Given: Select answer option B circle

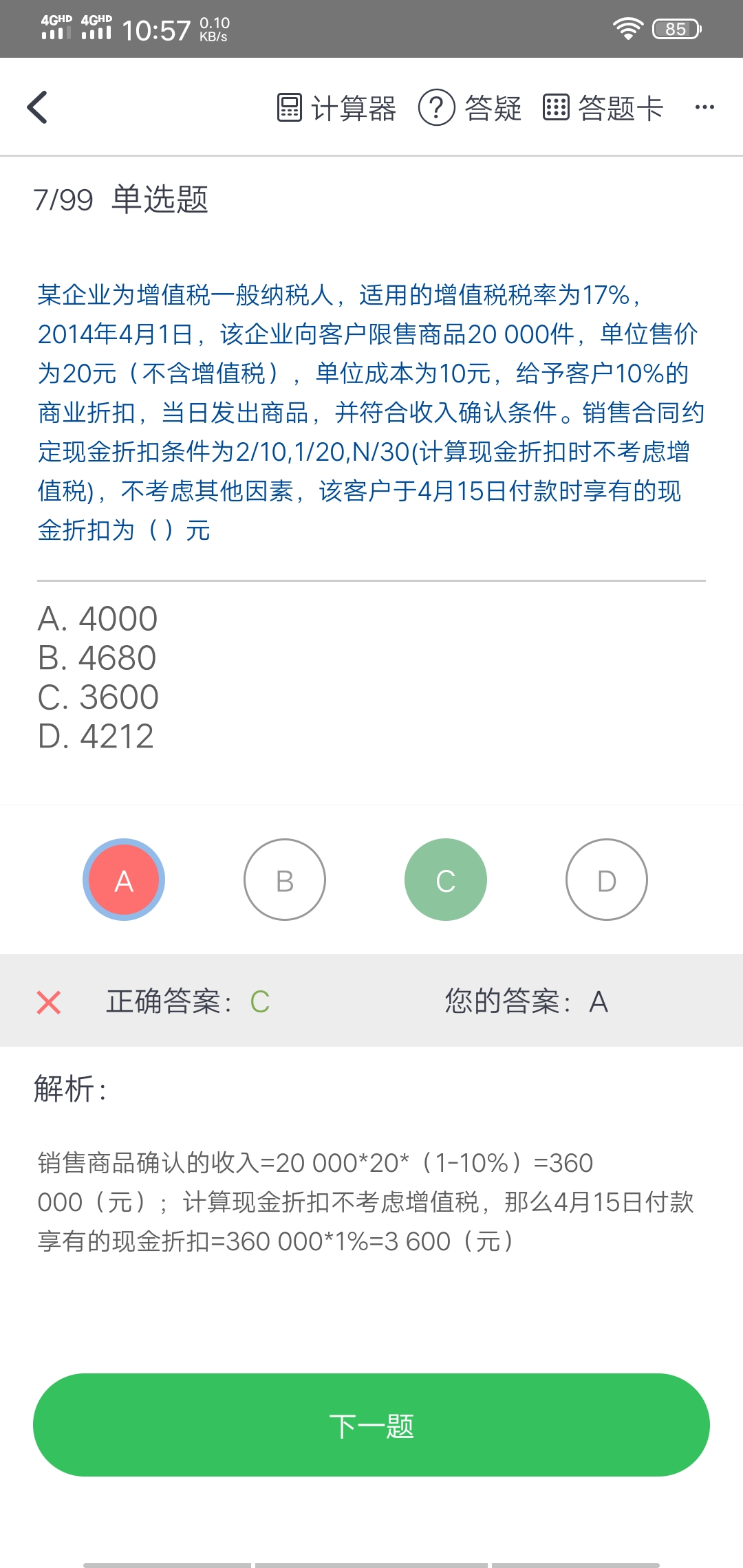Looking at the screenshot, I should click(285, 880).
